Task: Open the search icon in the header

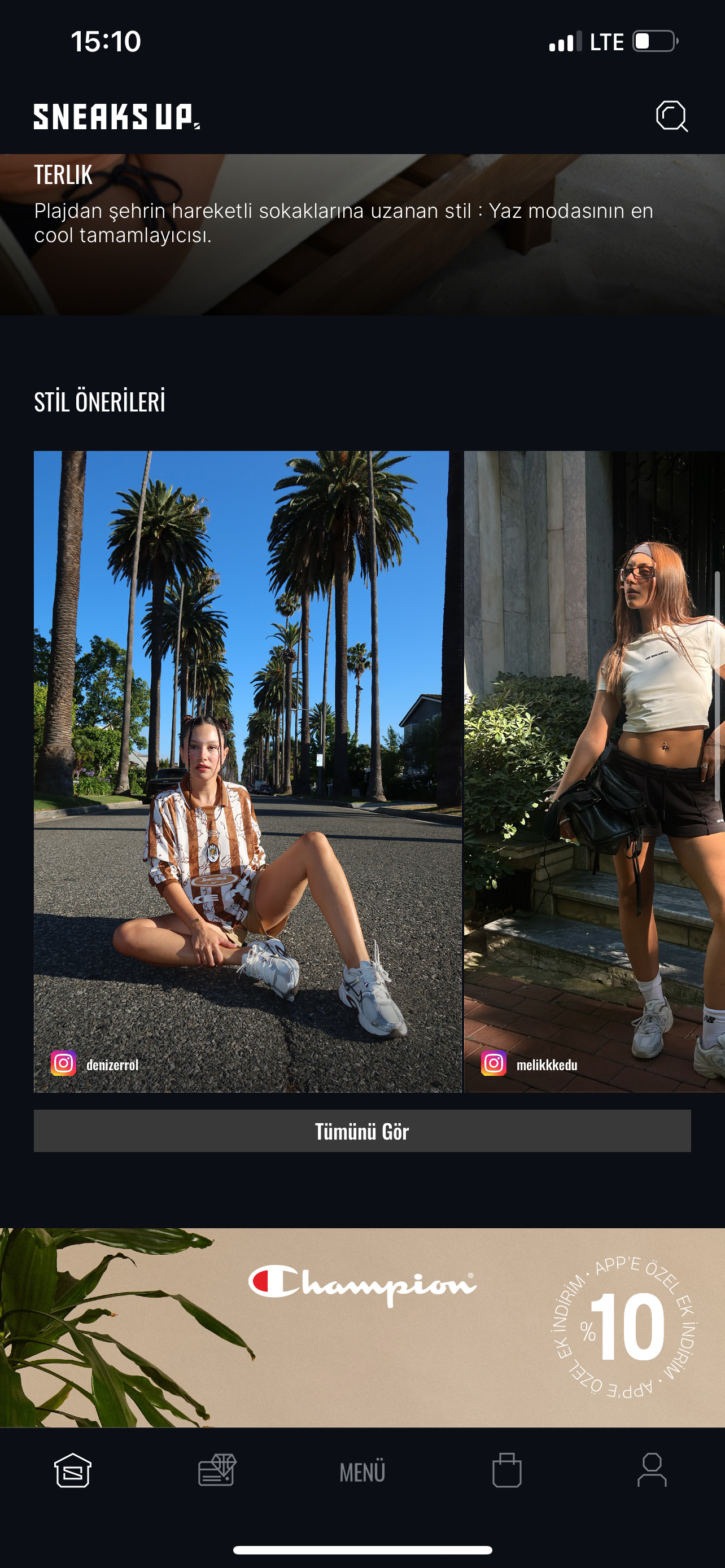Action: point(671,116)
